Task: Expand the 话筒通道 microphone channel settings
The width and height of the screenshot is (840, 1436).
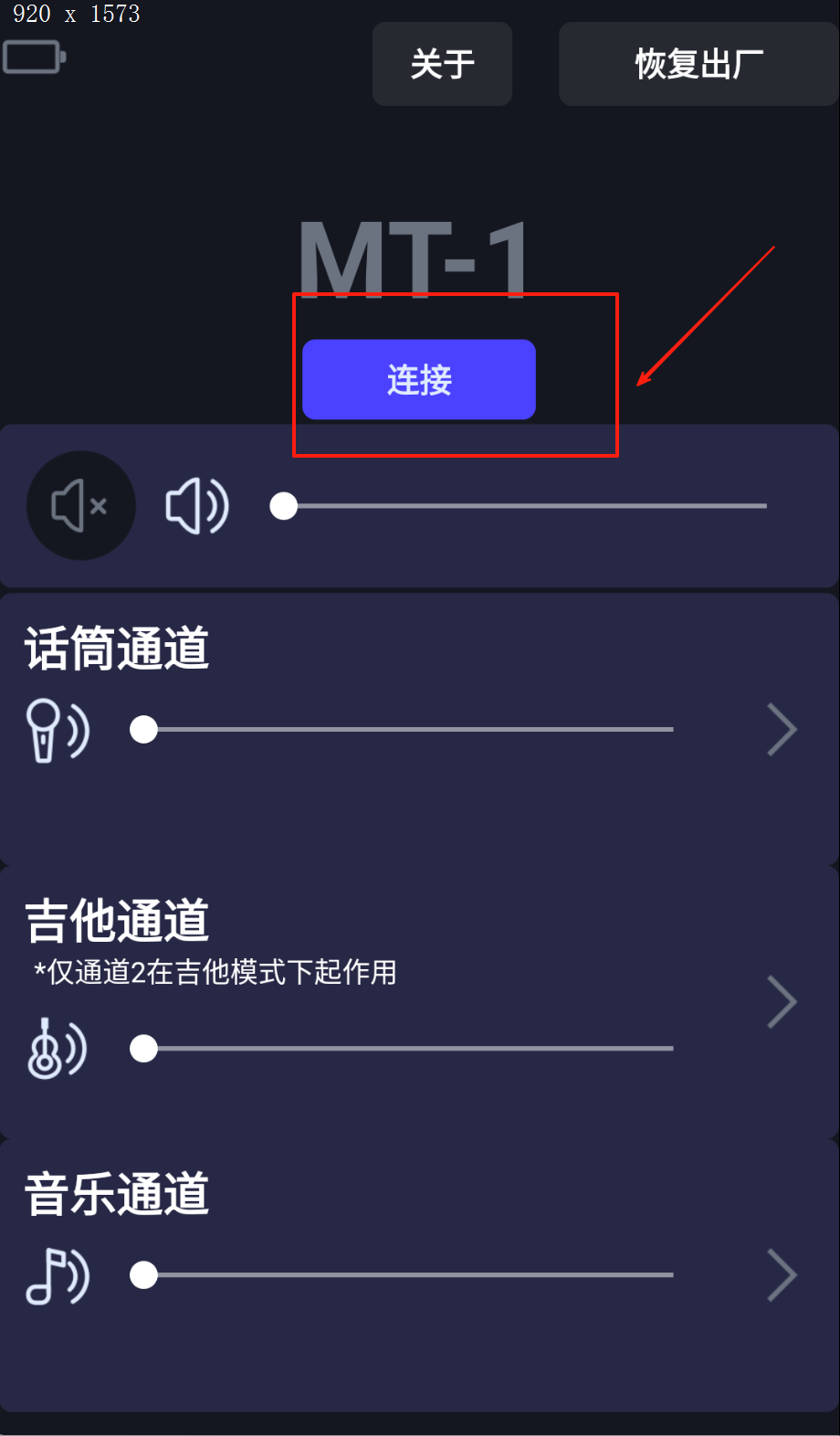Action: (782, 729)
